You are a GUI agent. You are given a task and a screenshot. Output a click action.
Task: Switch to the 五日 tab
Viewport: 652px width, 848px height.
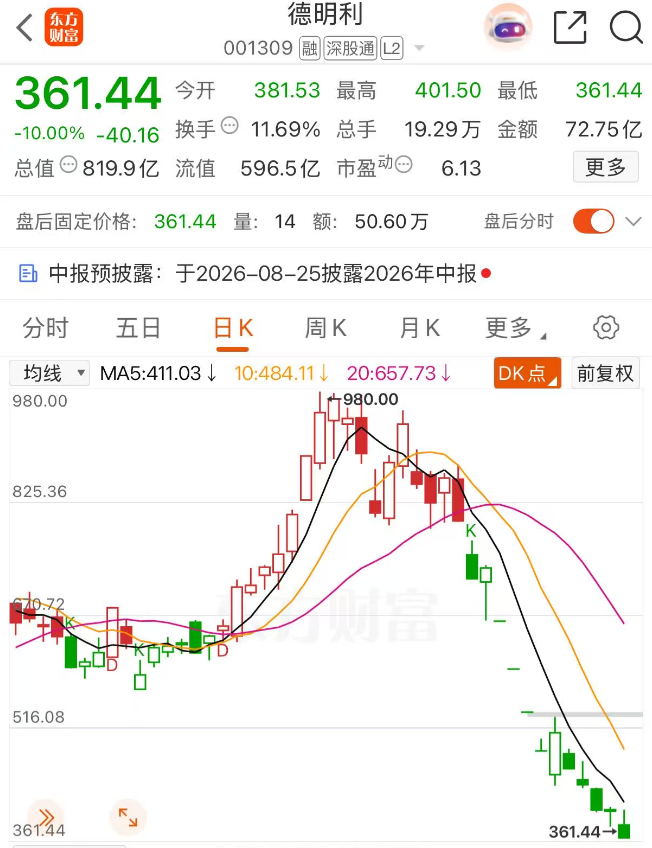(x=138, y=328)
